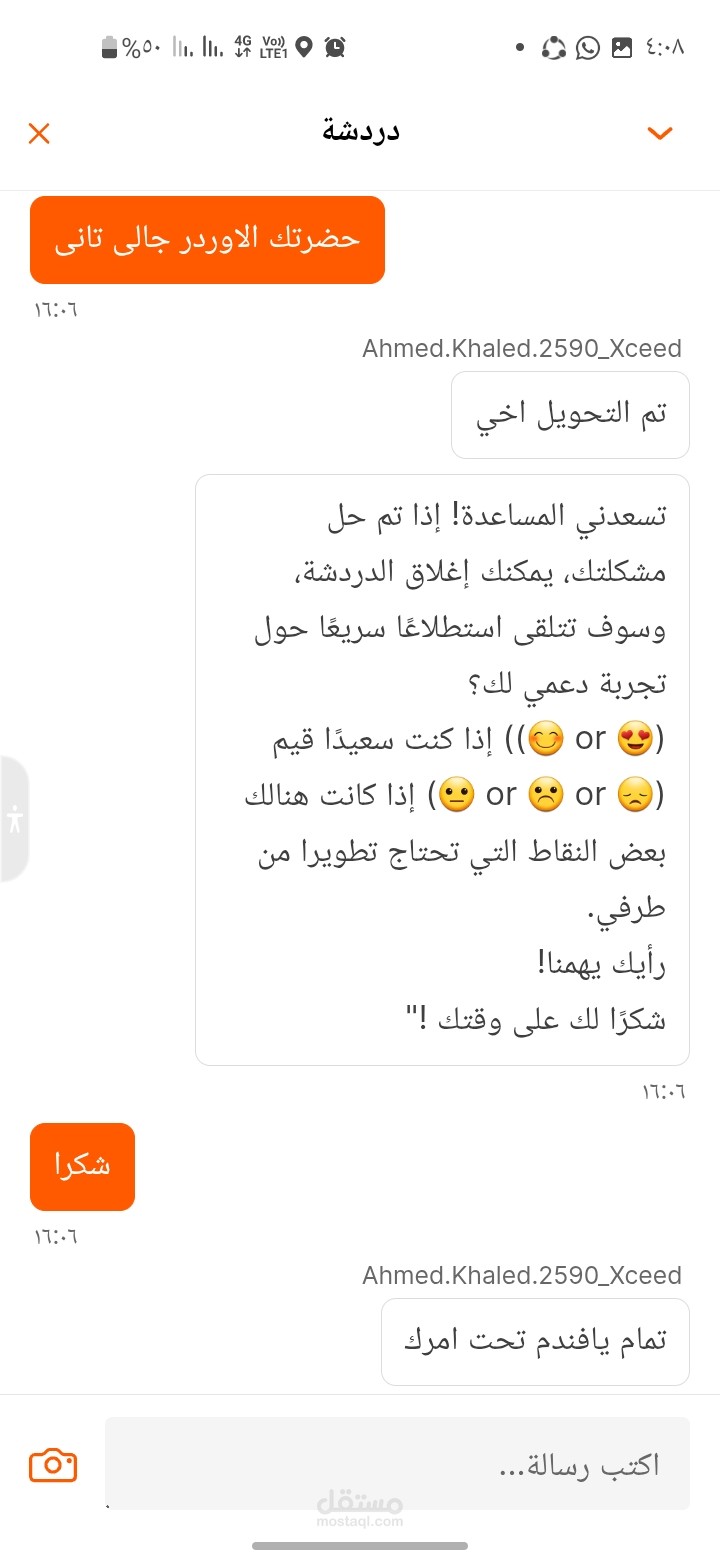Attach a photo with the camera icon
This screenshot has width=720, height=1560.
coord(53,1465)
